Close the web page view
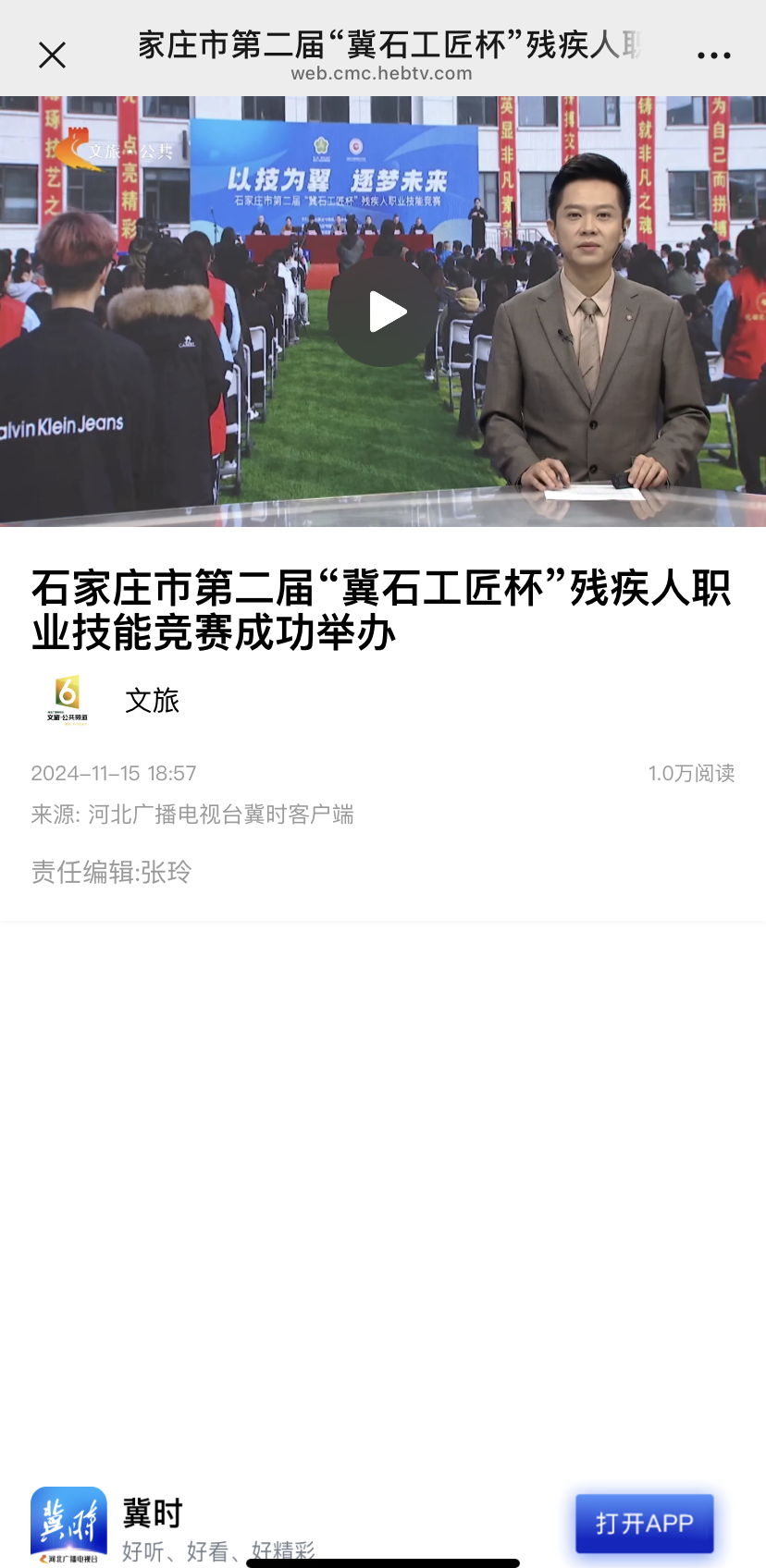The image size is (766, 1568). [x=53, y=55]
